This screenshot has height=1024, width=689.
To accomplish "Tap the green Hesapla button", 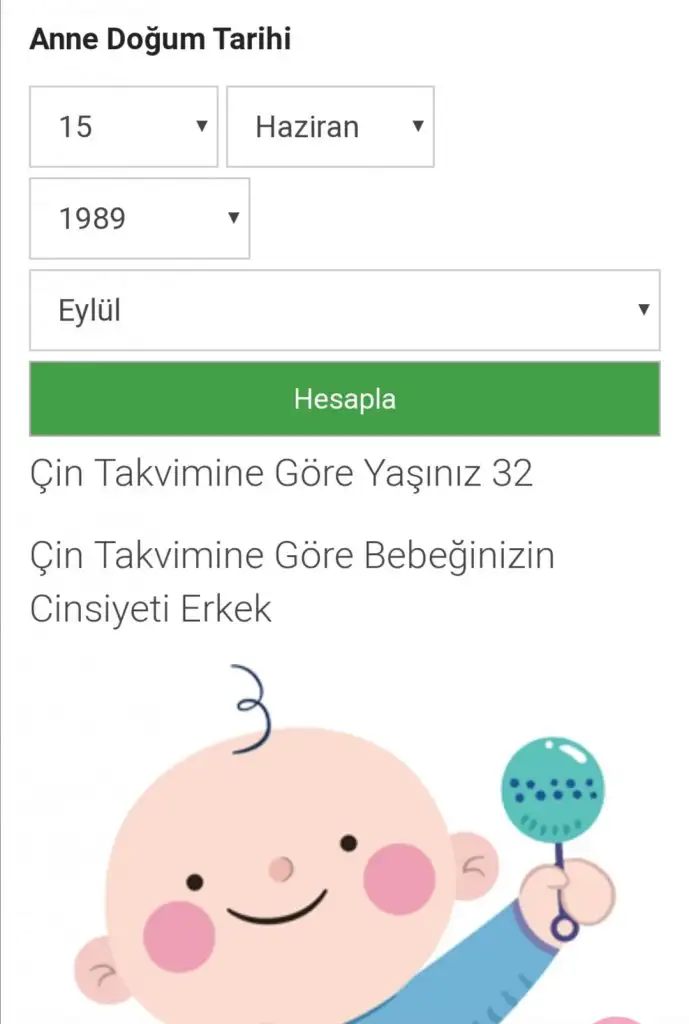I will click(344, 399).
